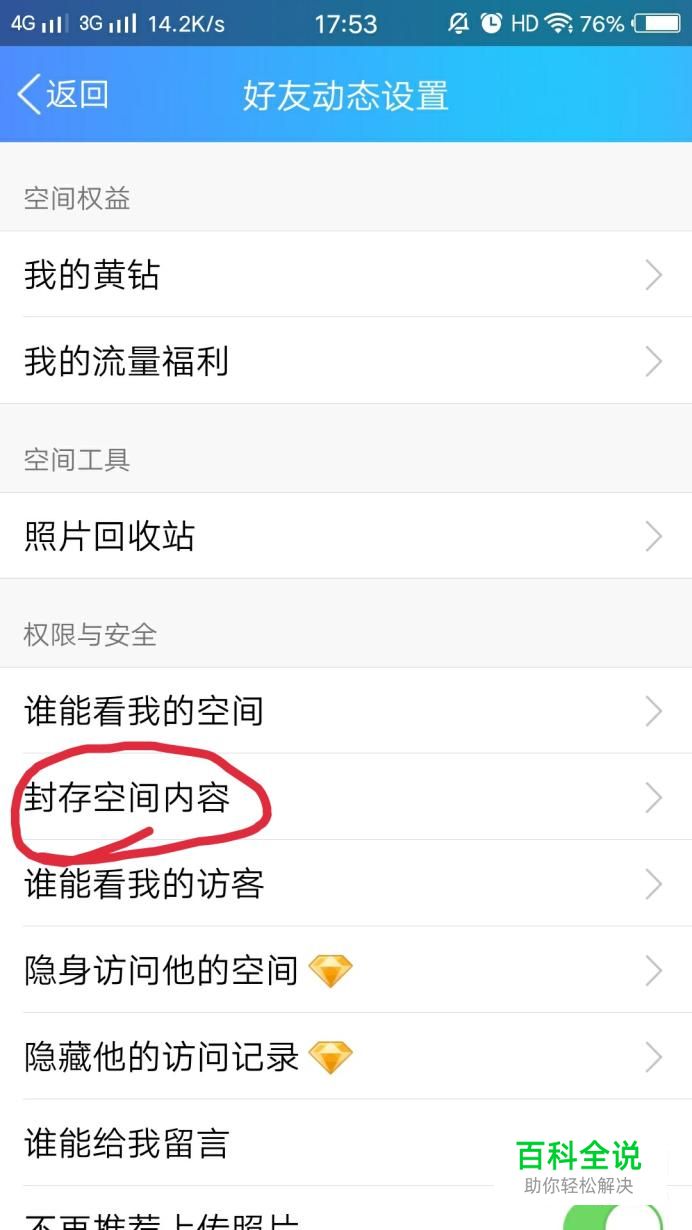Open 谁能看我的访客 setting
The width and height of the screenshot is (692, 1230).
click(x=346, y=884)
